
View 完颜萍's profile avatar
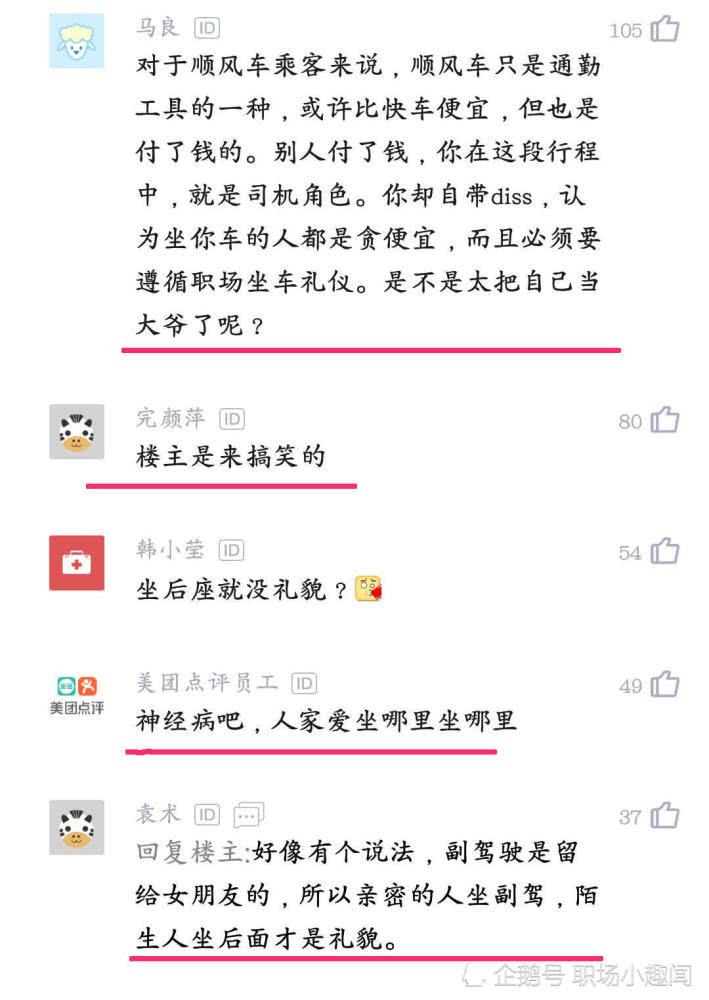[76, 431]
